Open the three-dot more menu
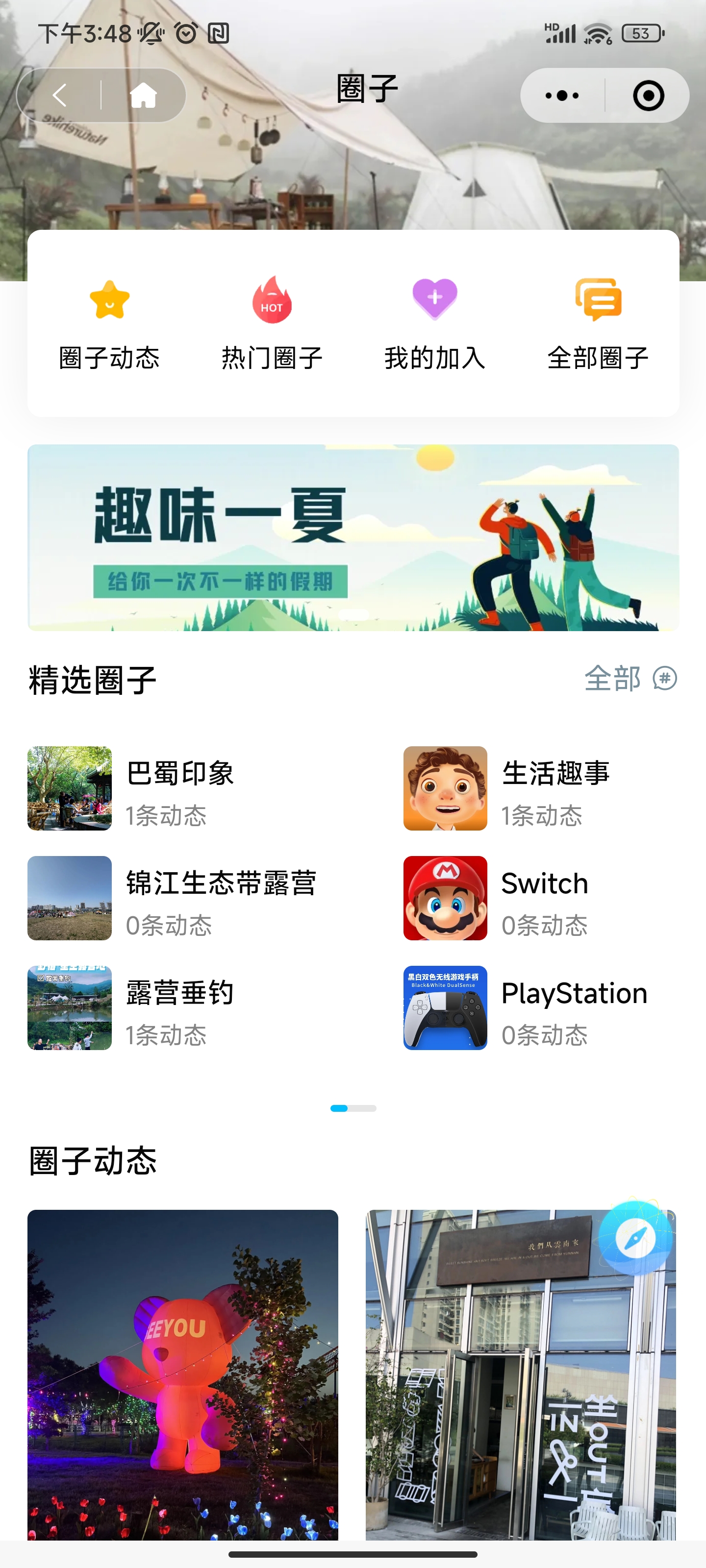This screenshot has height=1568, width=706. coord(562,96)
